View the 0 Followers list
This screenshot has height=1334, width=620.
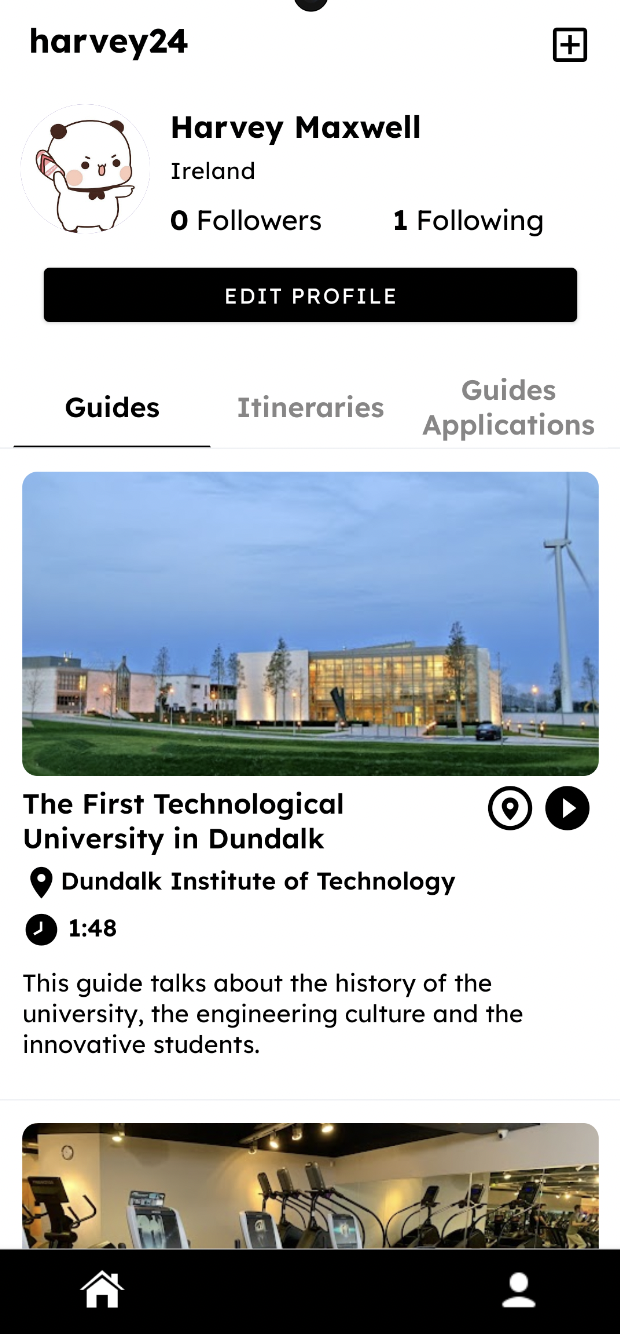pyautogui.click(x=246, y=221)
